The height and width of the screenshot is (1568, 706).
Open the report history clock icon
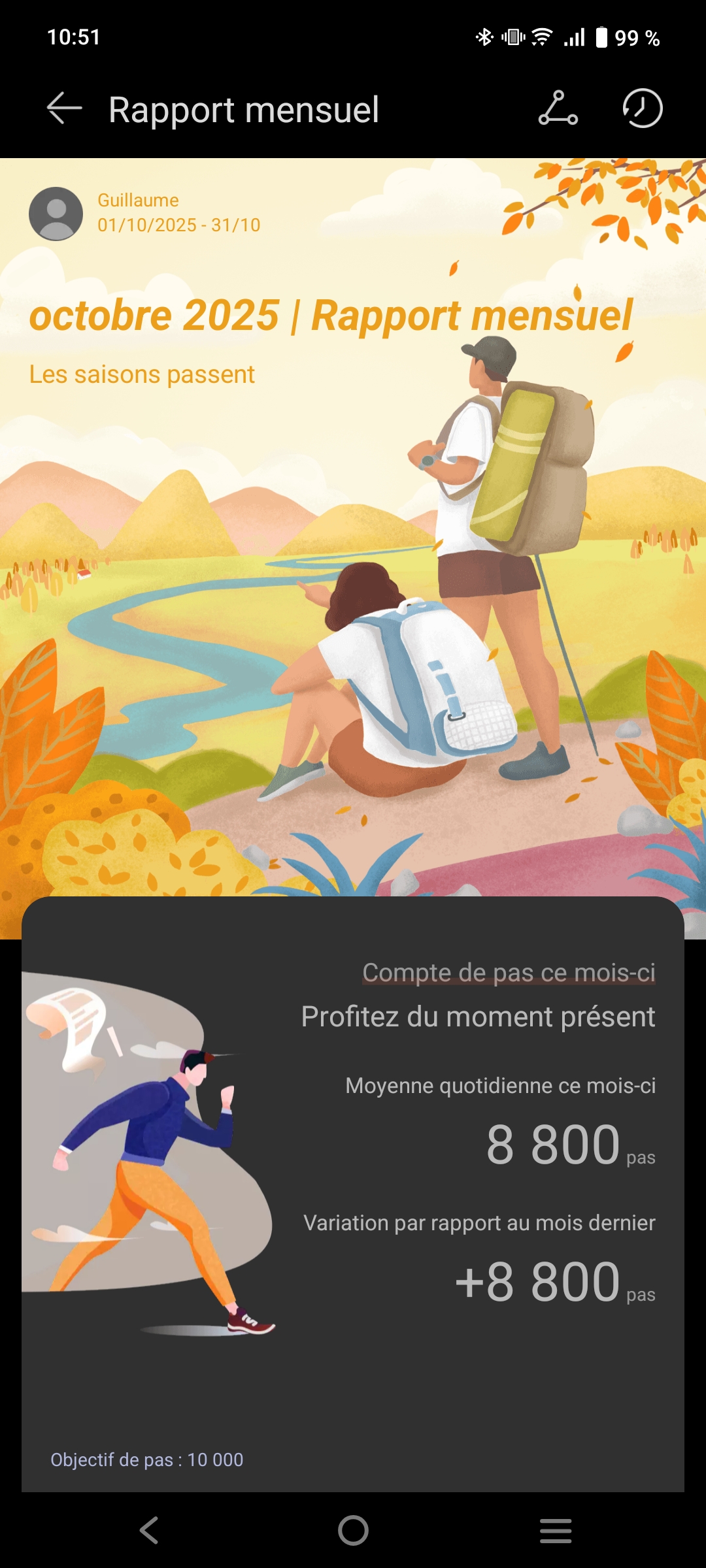(642, 108)
